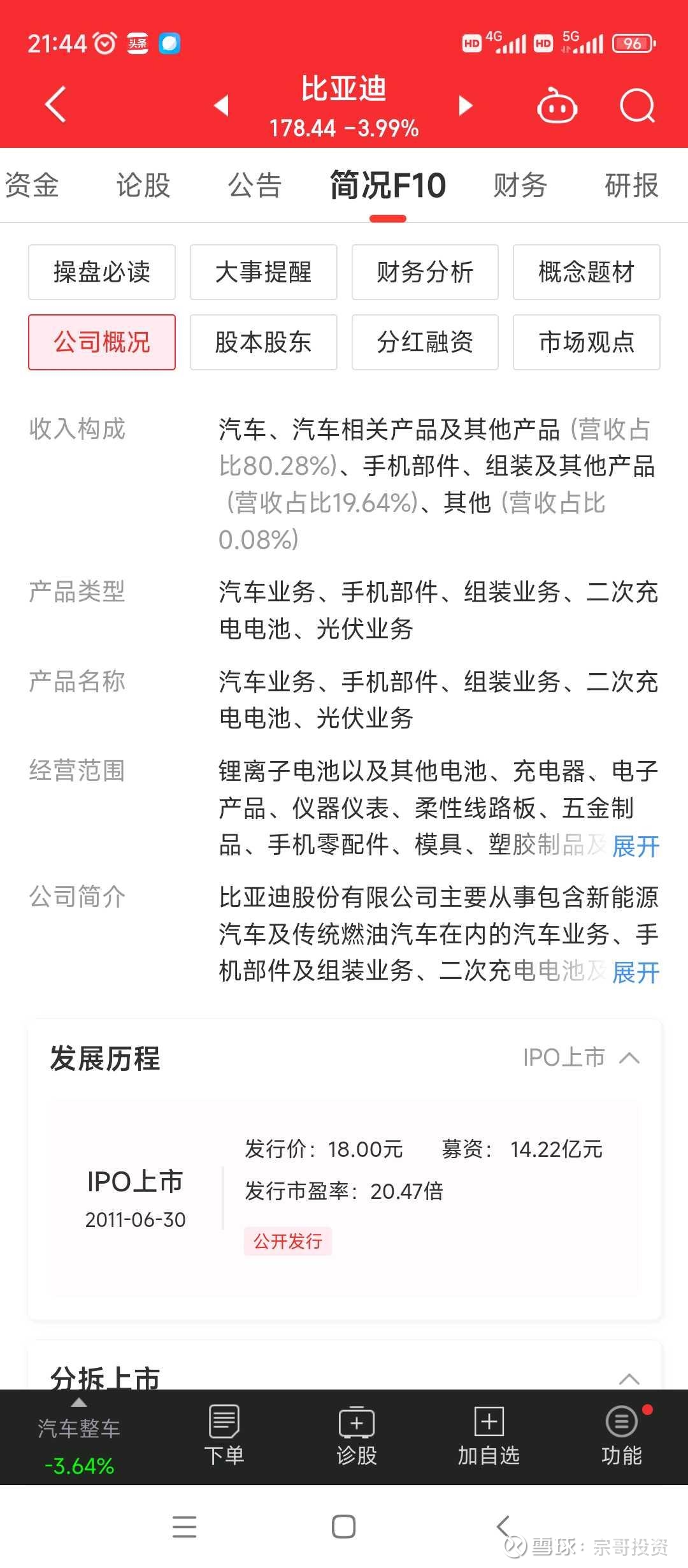The image size is (688, 1568).
Task: Switch to the 公告 tab
Action: tap(255, 185)
